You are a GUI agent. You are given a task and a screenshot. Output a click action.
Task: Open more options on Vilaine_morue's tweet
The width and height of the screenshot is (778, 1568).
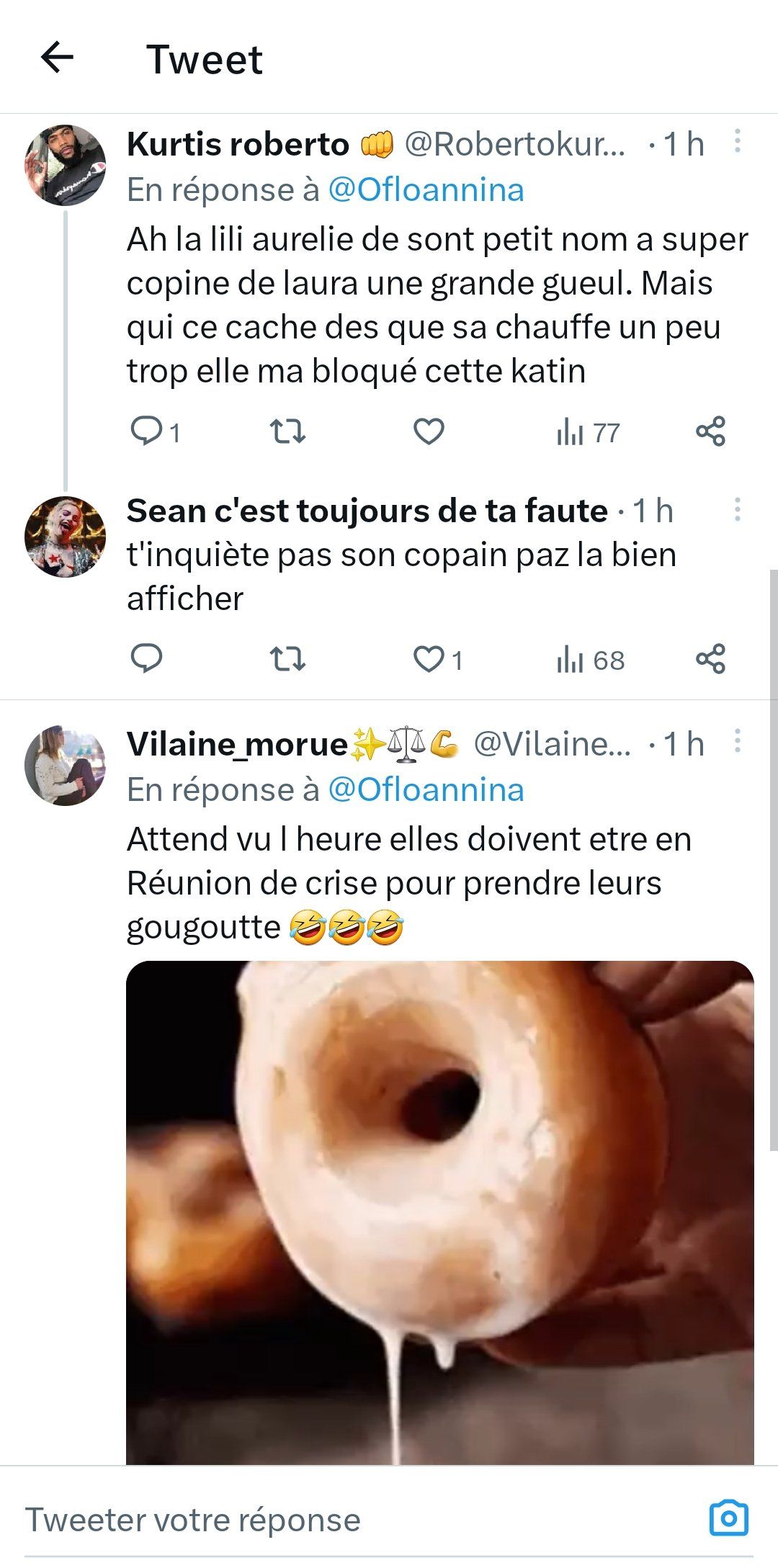pyautogui.click(x=737, y=741)
